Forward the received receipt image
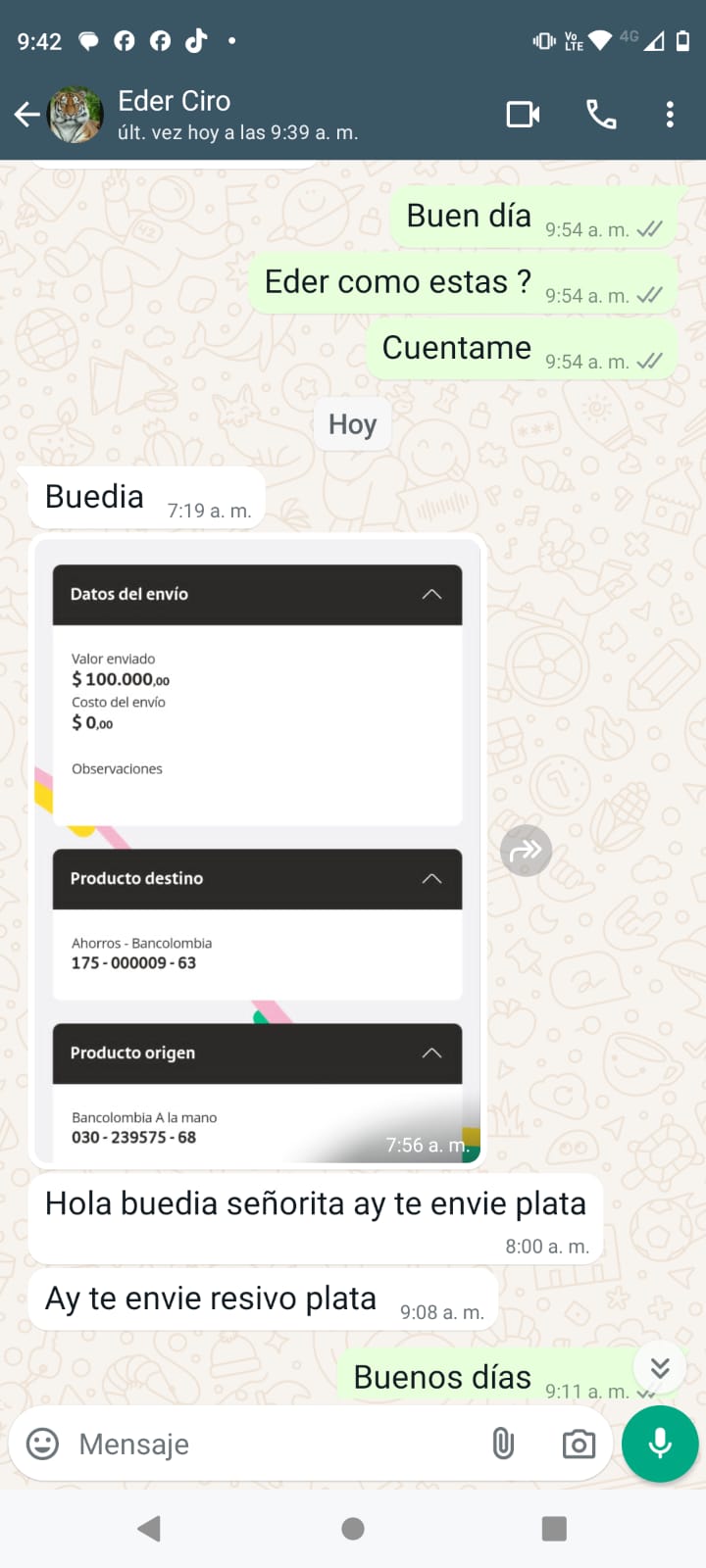706x1568 pixels. point(526,850)
